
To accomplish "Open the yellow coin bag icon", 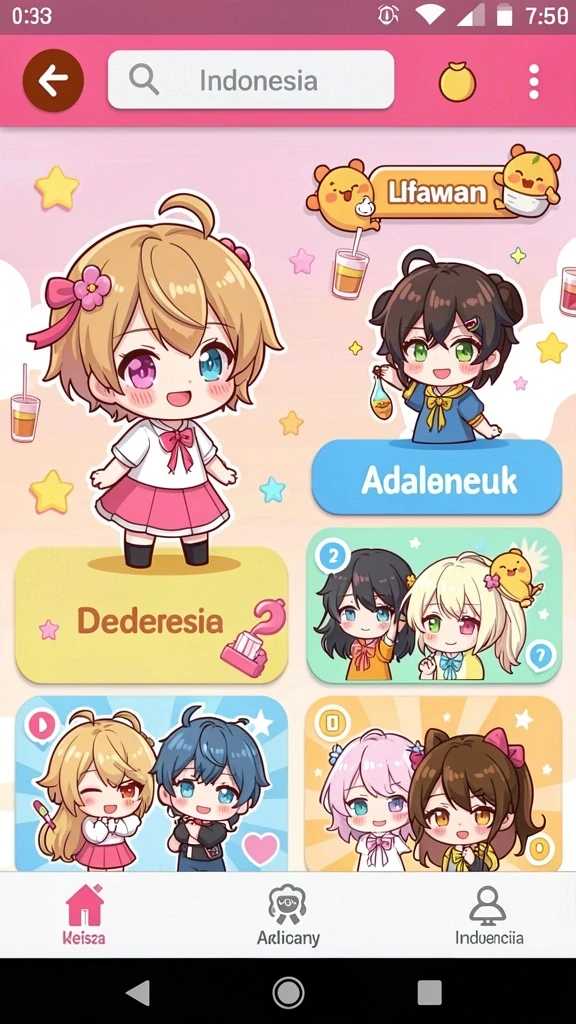I will [457, 82].
